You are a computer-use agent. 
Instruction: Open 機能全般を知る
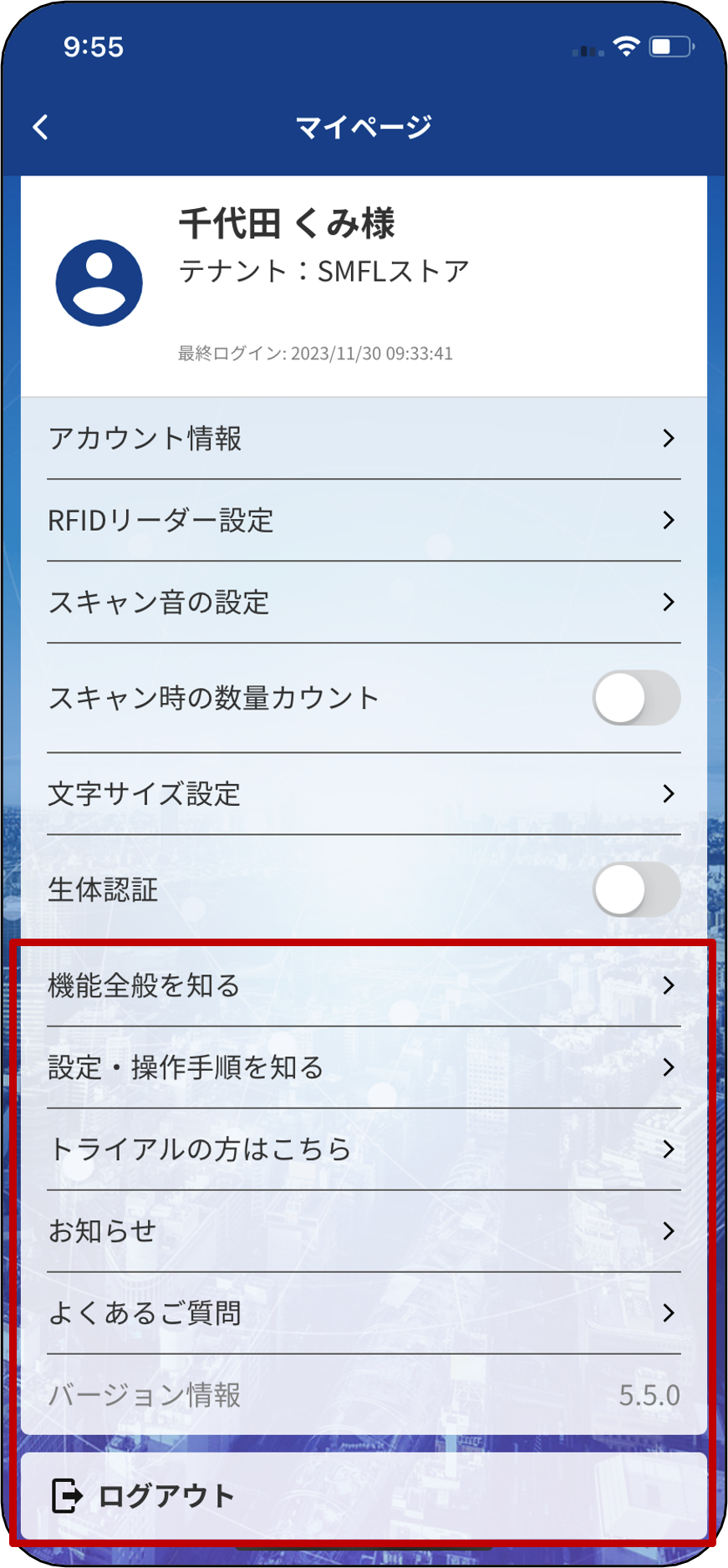pos(364,985)
